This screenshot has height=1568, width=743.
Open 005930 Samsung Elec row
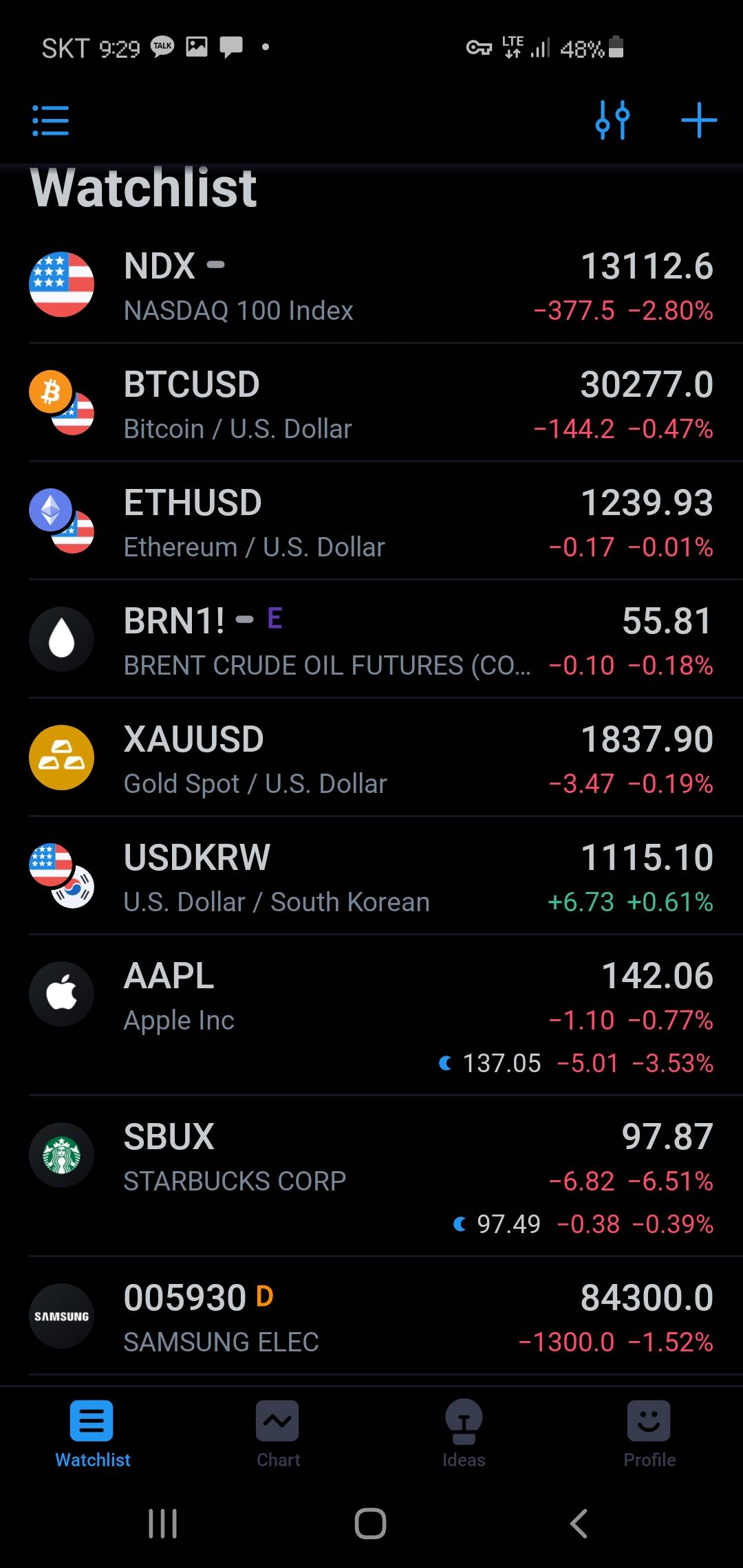[371, 1318]
